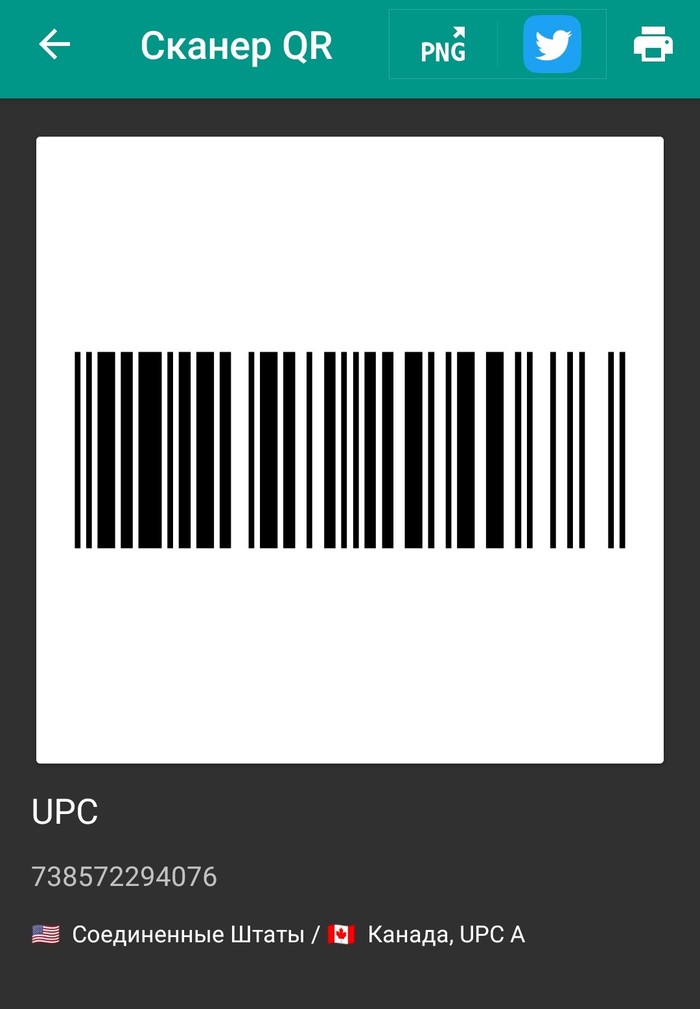Image resolution: width=700 pixels, height=1009 pixels.
Task: Go back using the arrow
Action: [x=54, y=45]
